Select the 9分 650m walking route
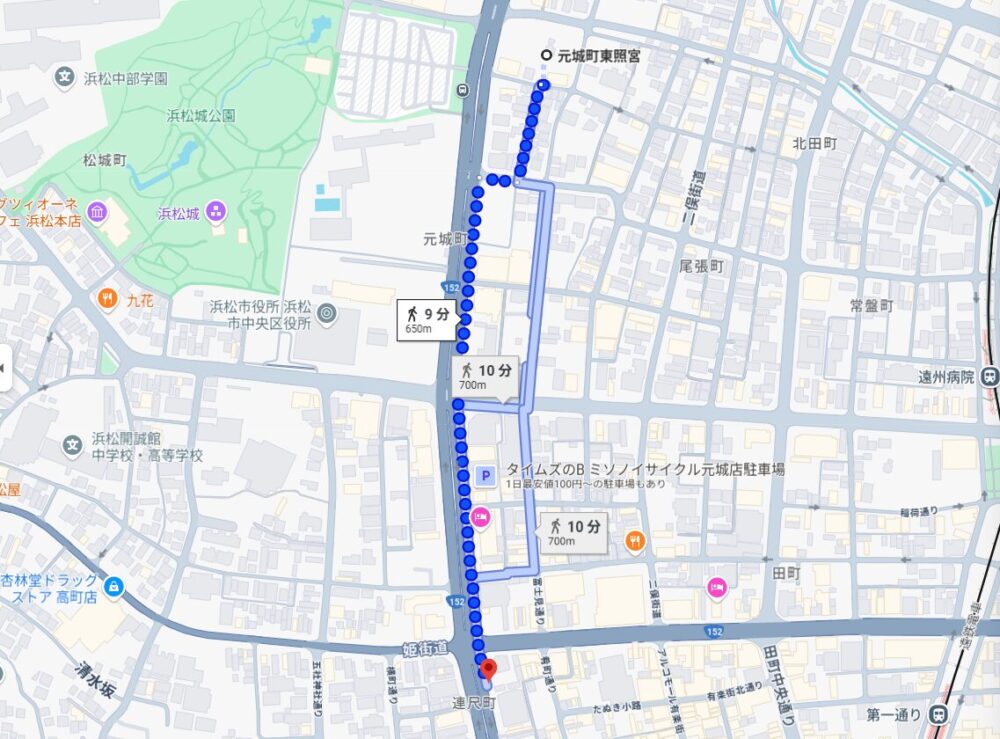 [427, 319]
